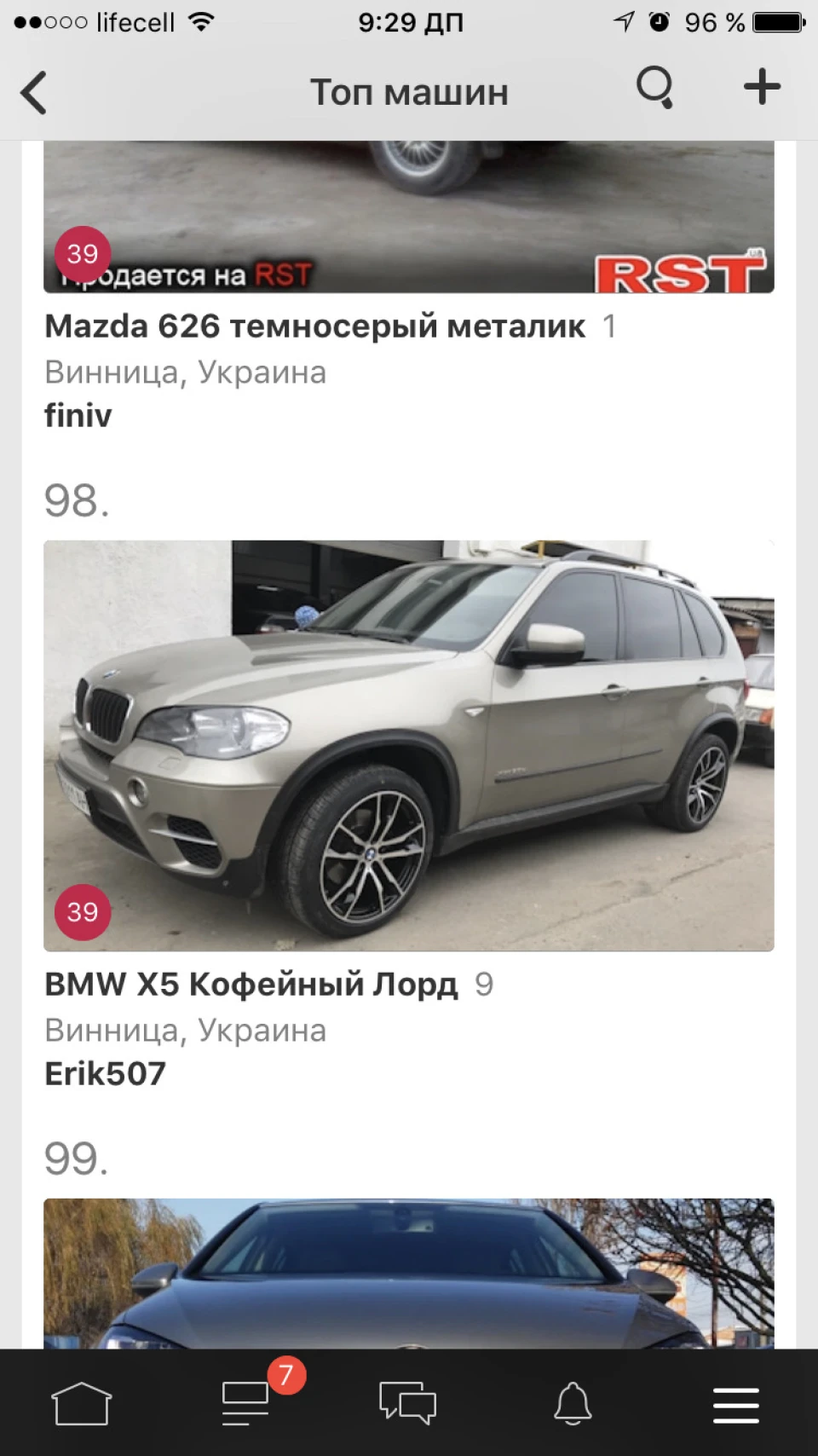This screenshot has height=1456, width=818.
Task: Open the car ranked 99 photo
Action: [x=409, y=1274]
